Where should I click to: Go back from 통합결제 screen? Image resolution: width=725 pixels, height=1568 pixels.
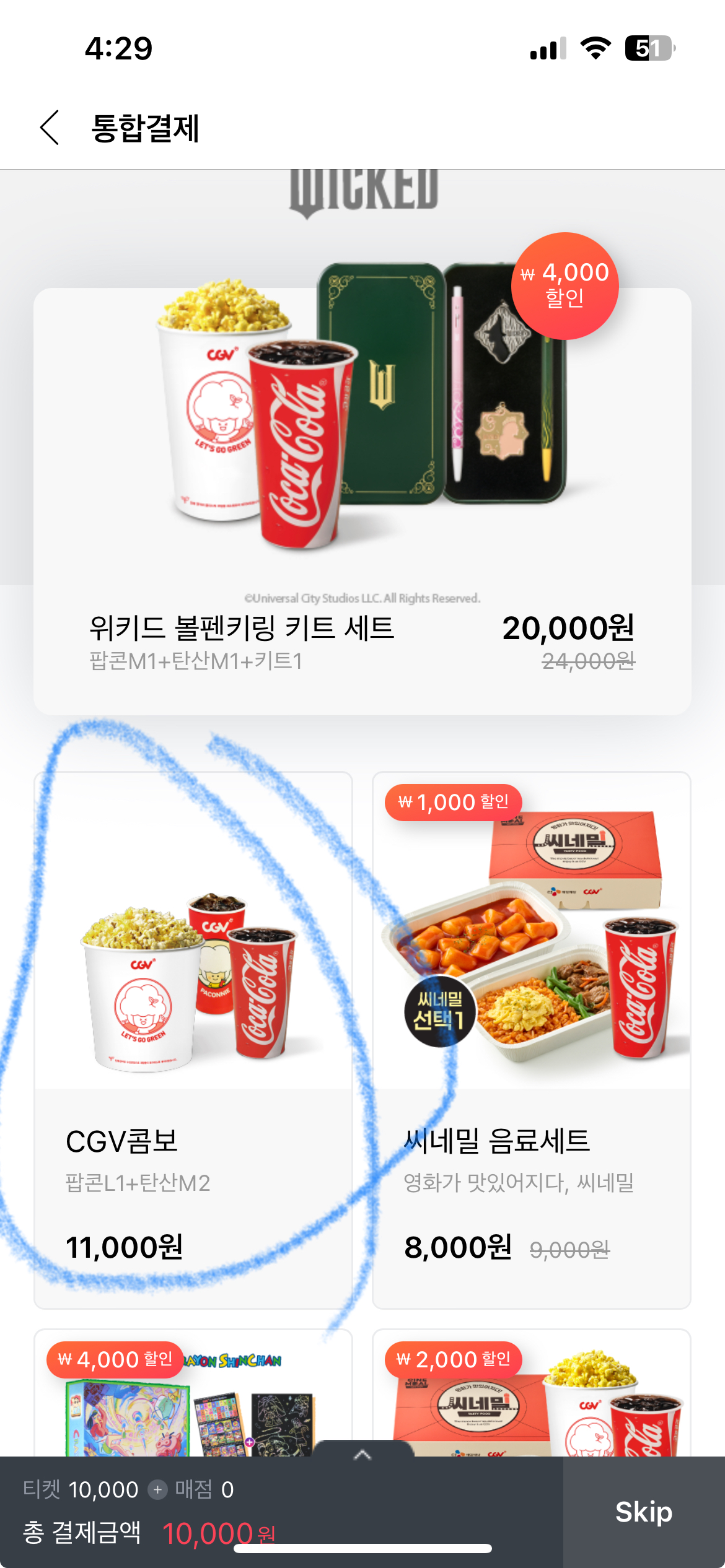50,128
